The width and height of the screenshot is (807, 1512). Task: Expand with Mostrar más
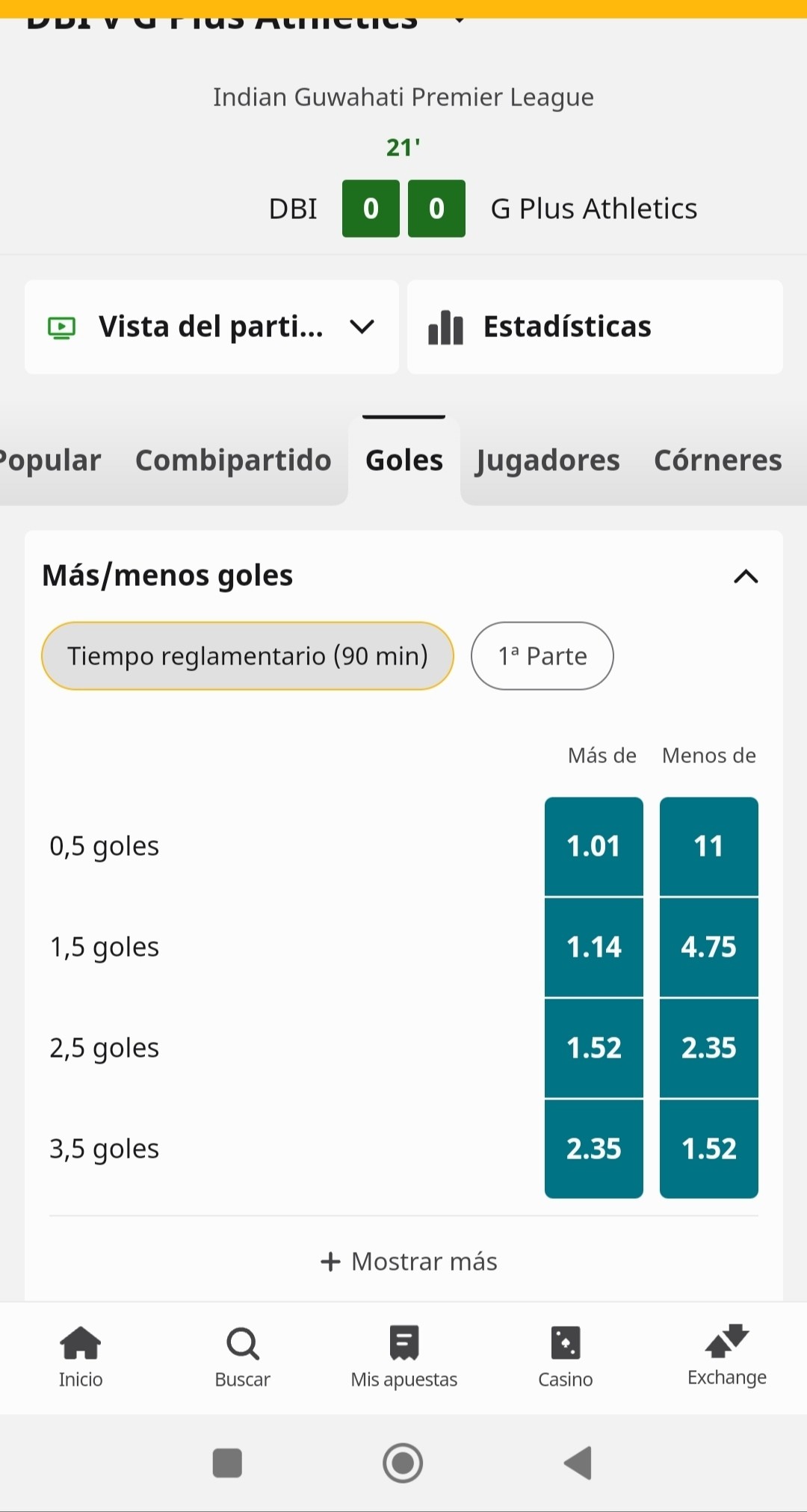coord(409,1262)
